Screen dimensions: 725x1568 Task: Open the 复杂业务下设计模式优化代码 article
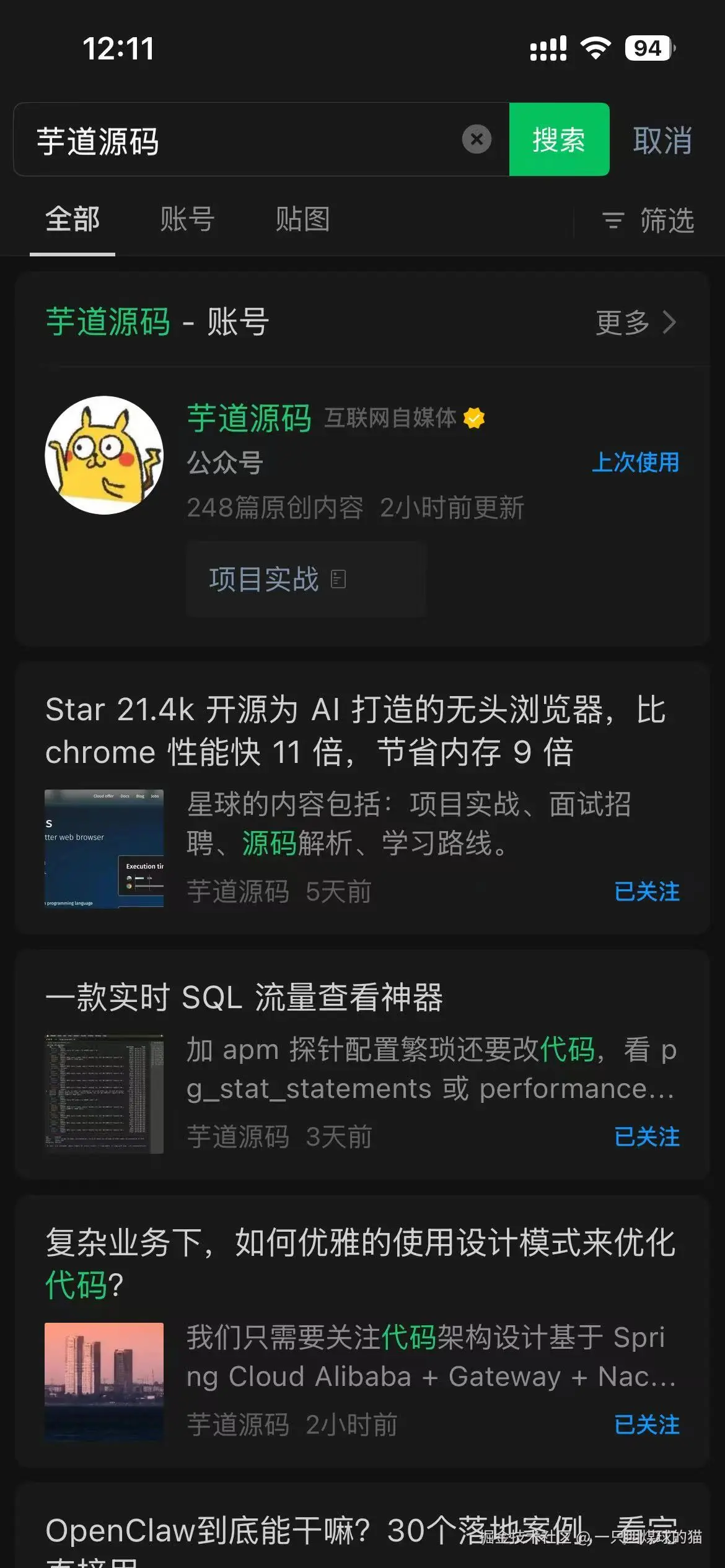pos(359,1263)
